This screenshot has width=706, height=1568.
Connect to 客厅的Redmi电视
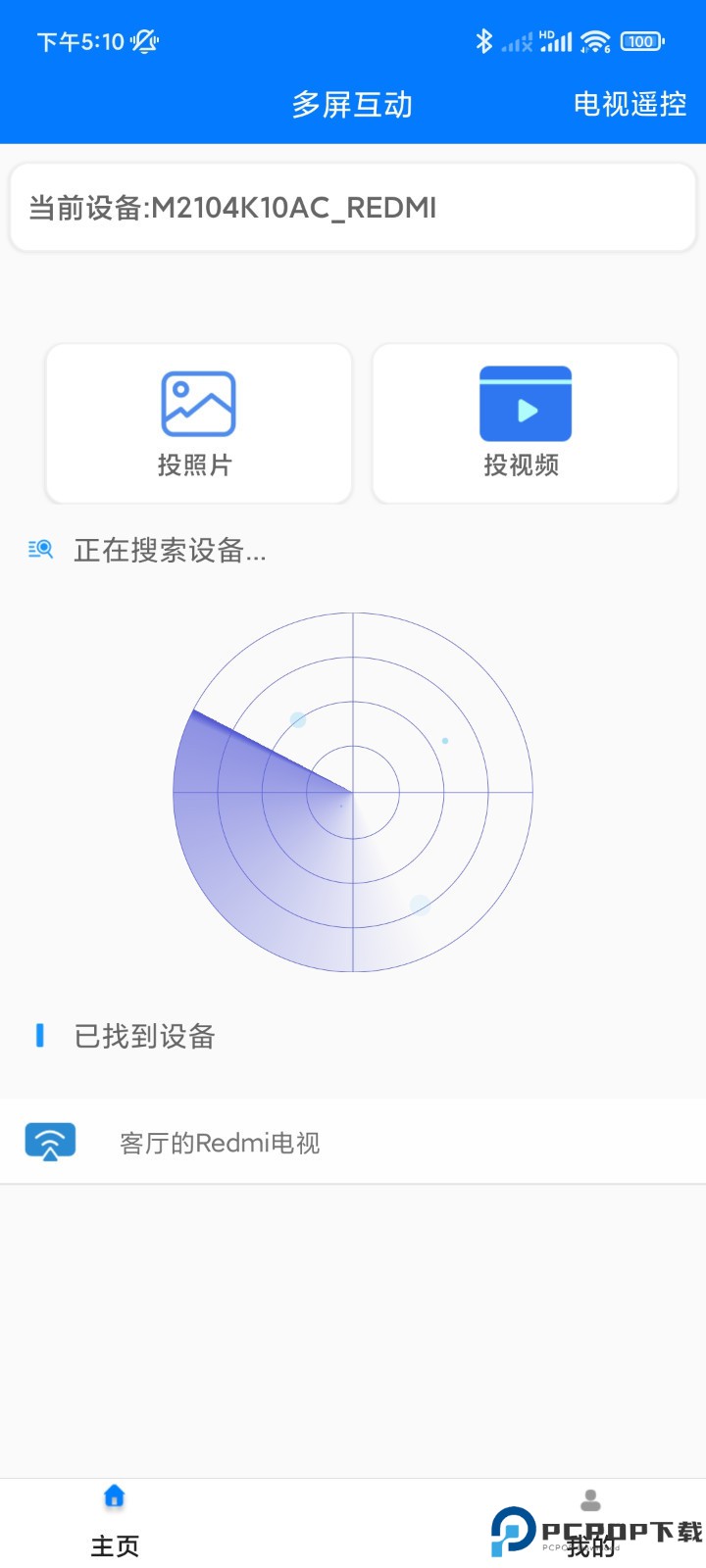[220, 1142]
